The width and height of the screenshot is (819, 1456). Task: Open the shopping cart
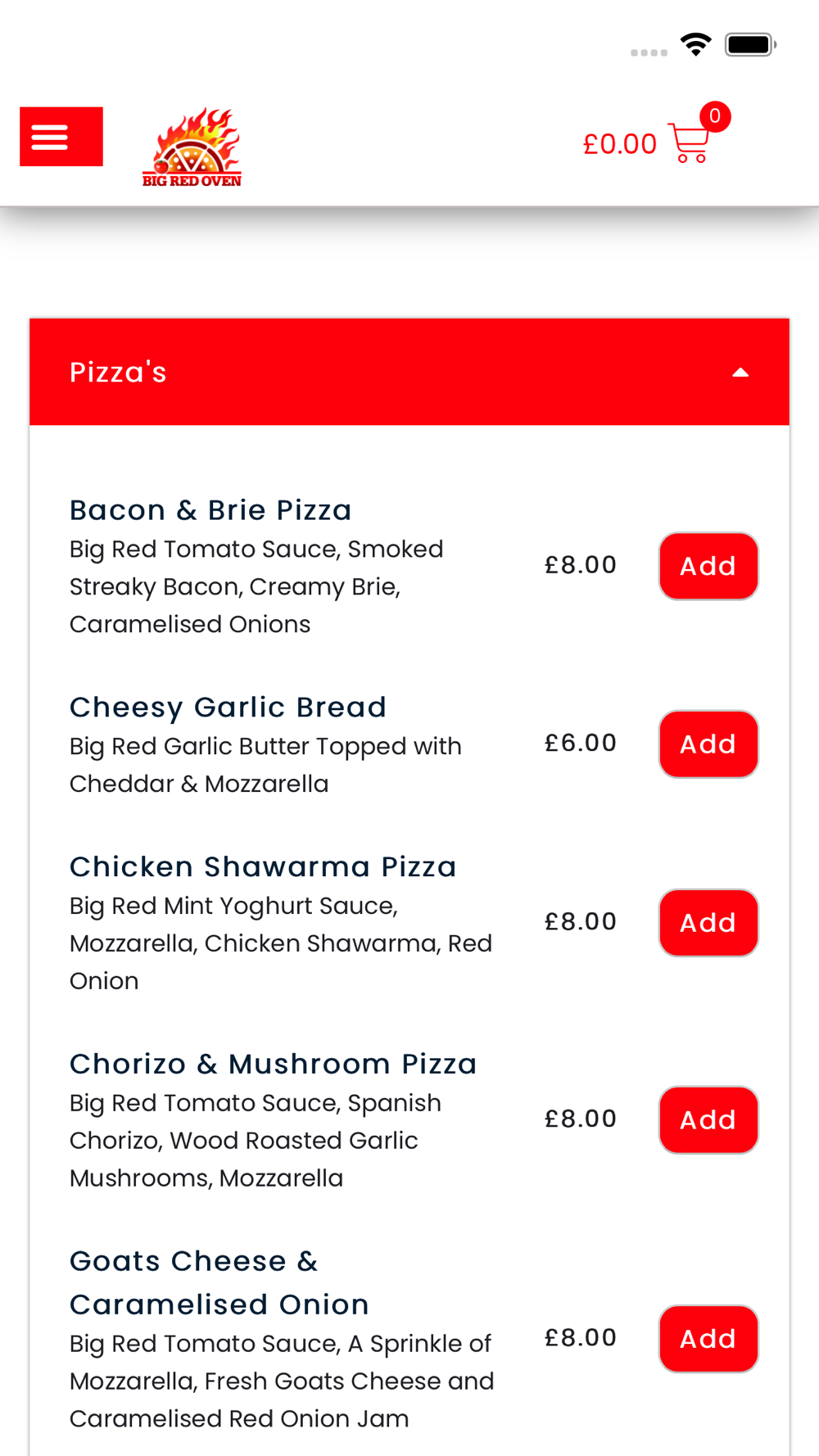pos(689,142)
